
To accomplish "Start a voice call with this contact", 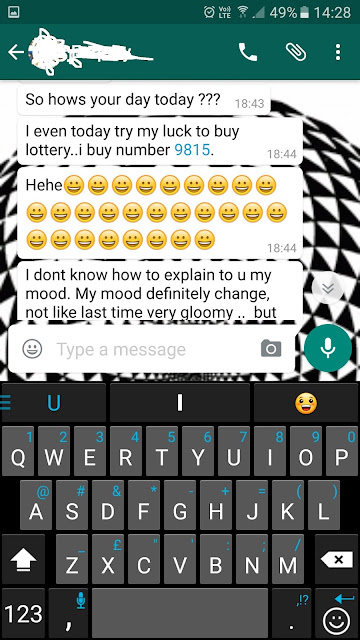I will [x=248, y=52].
